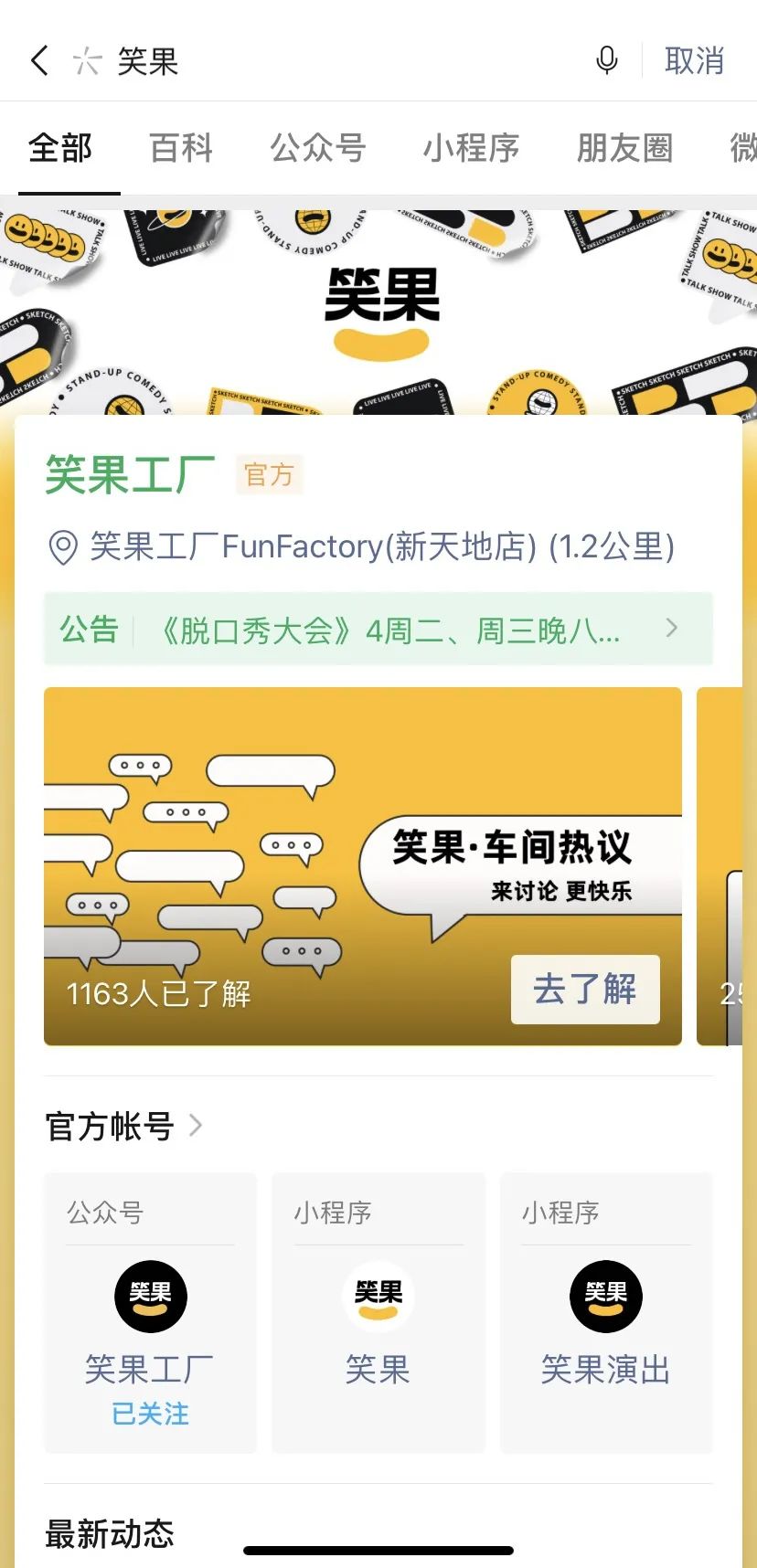The height and width of the screenshot is (1568, 757).
Task: Select the 全部 tab
Action: 60,148
